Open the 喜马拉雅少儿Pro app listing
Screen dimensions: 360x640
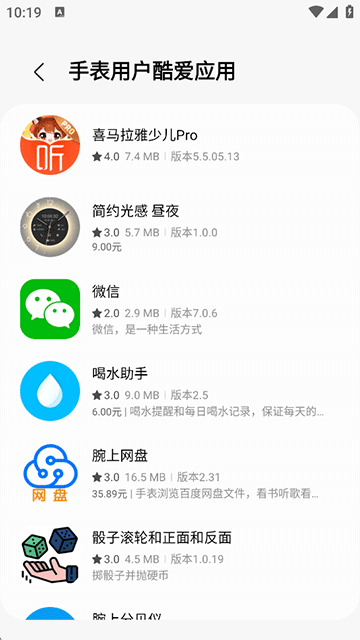tap(180, 145)
